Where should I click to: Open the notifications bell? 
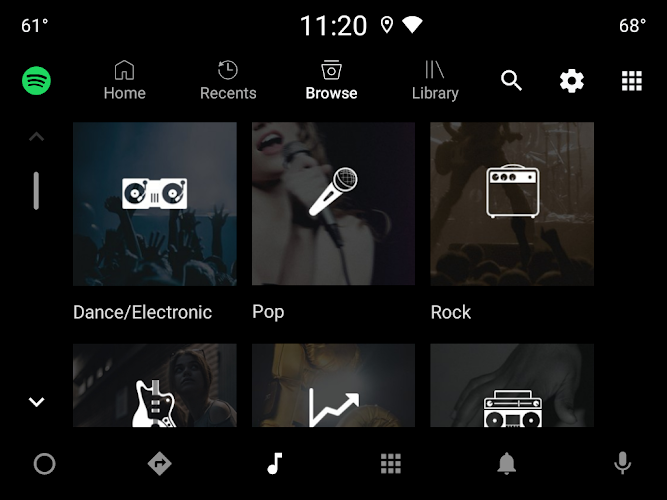pyautogui.click(x=507, y=463)
